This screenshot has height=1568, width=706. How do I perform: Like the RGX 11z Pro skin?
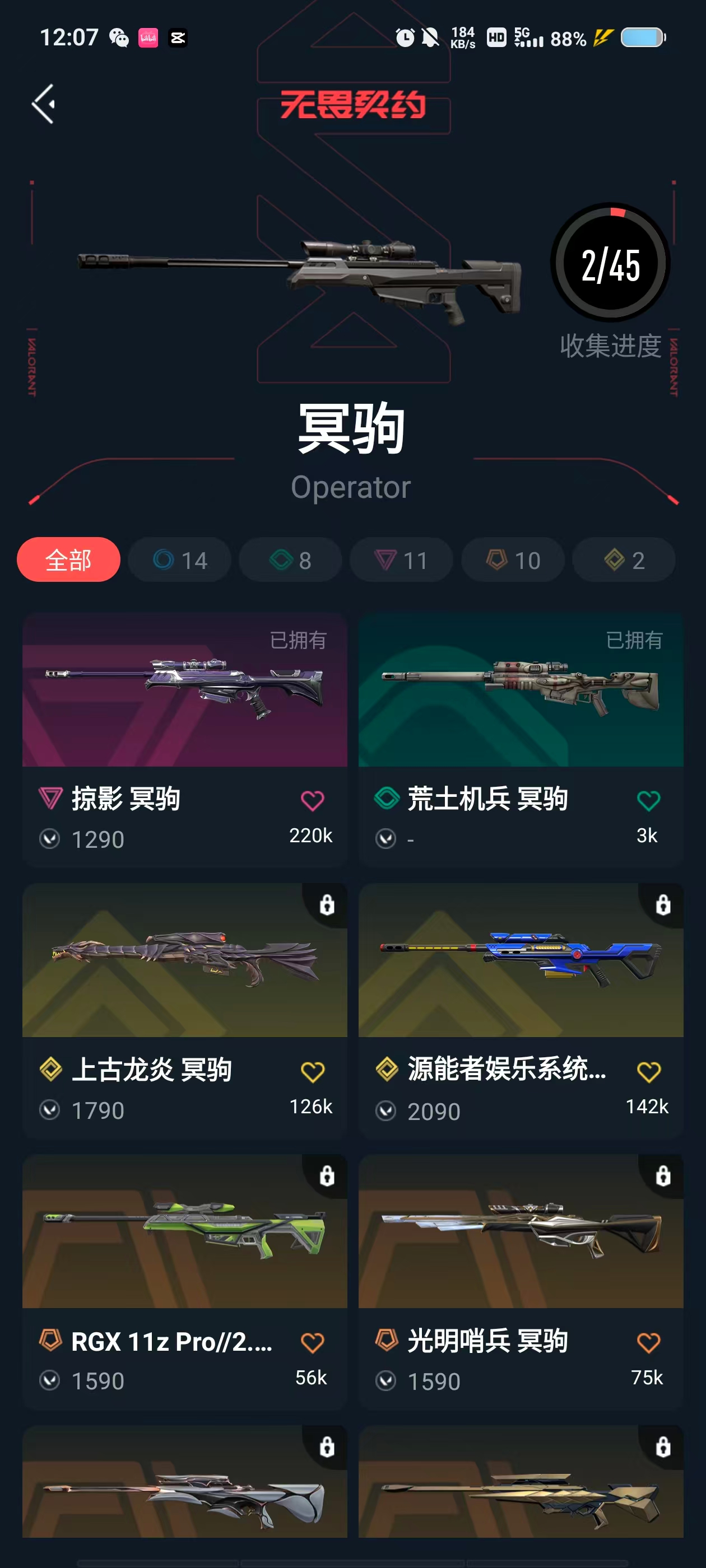click(313, 1342)
